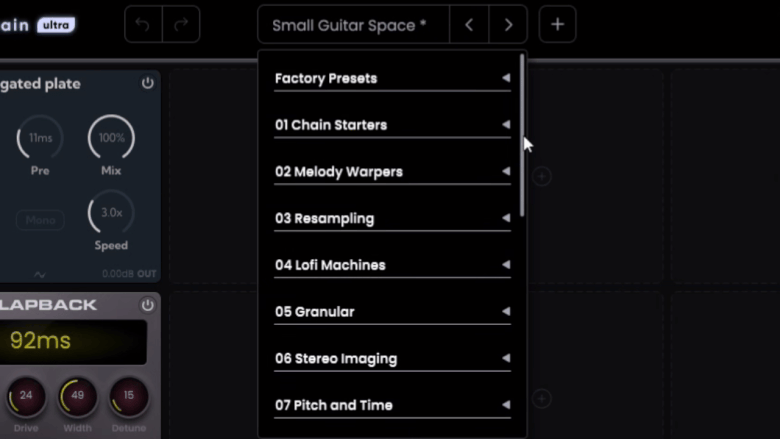Redo the last change
The width and height of the screenshot is (780, 439).
pyautogui.click(x=180, y=25)
